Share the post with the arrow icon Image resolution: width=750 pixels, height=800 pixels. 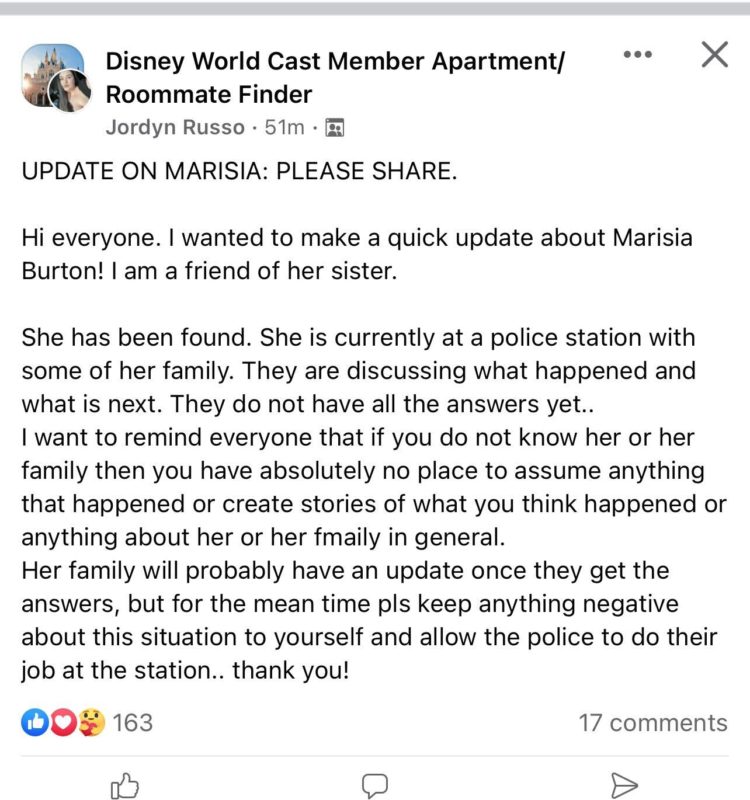point(624,785)
